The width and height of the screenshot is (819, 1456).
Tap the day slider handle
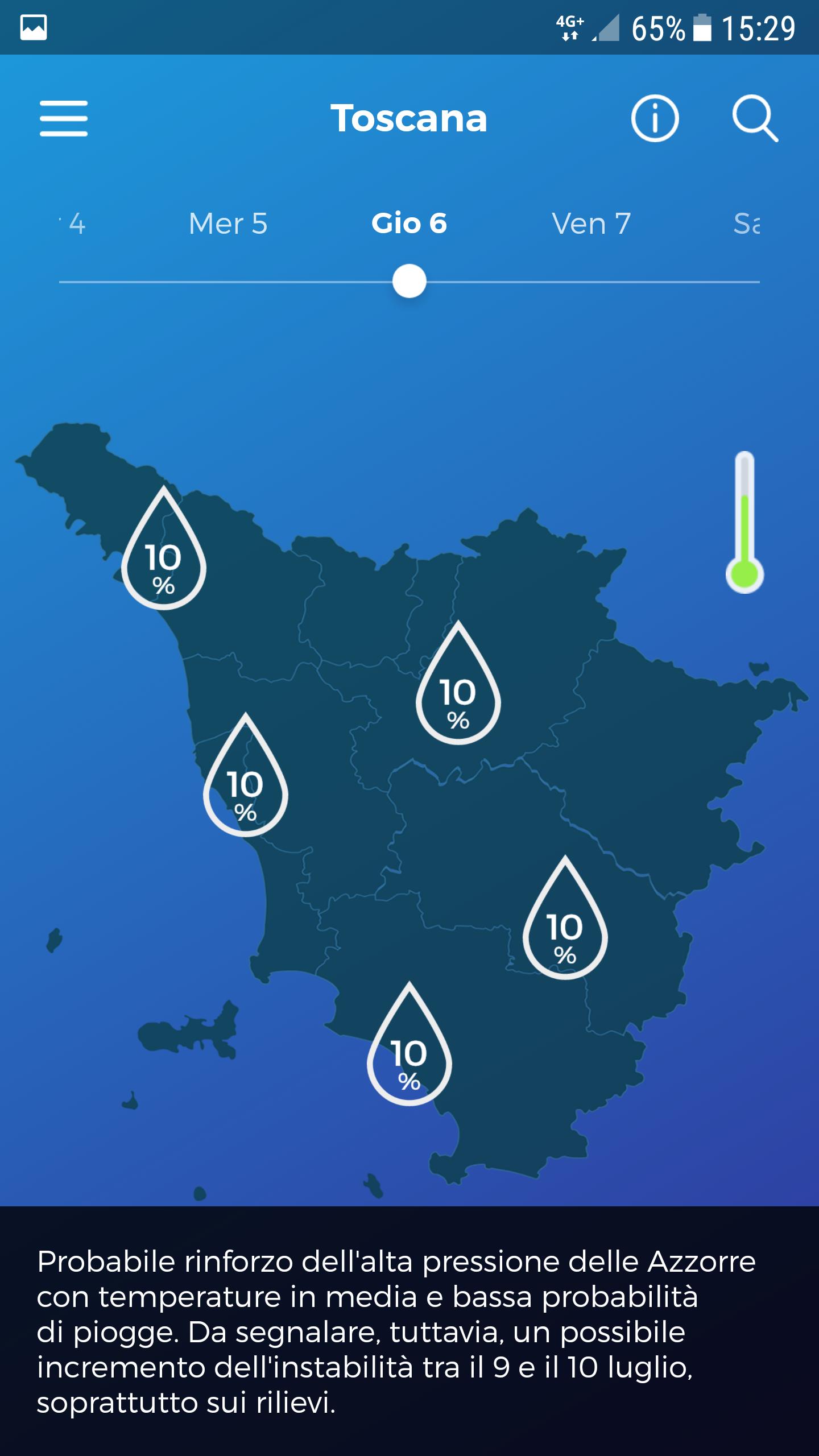click(409, 281)
